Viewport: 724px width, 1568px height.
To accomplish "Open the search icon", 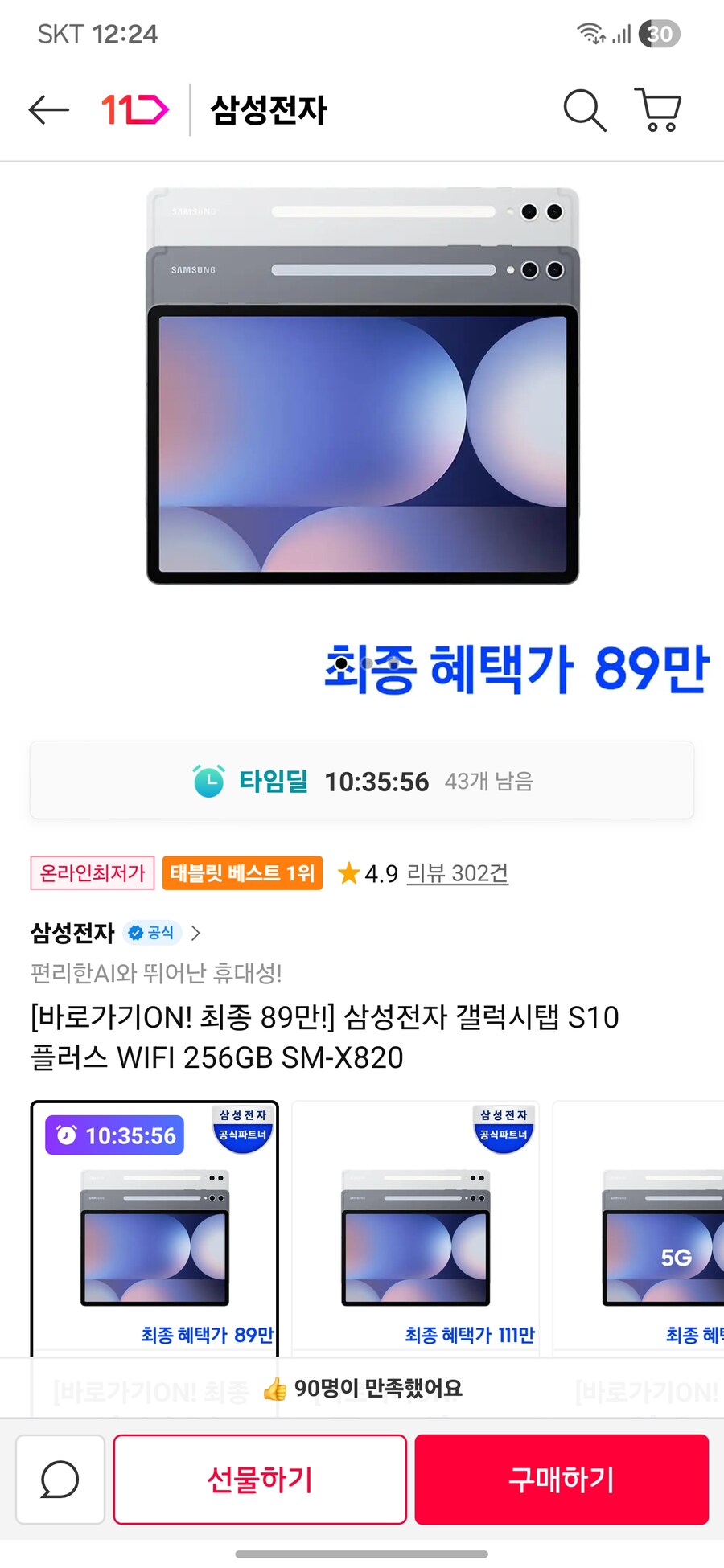I will point(584,110).
